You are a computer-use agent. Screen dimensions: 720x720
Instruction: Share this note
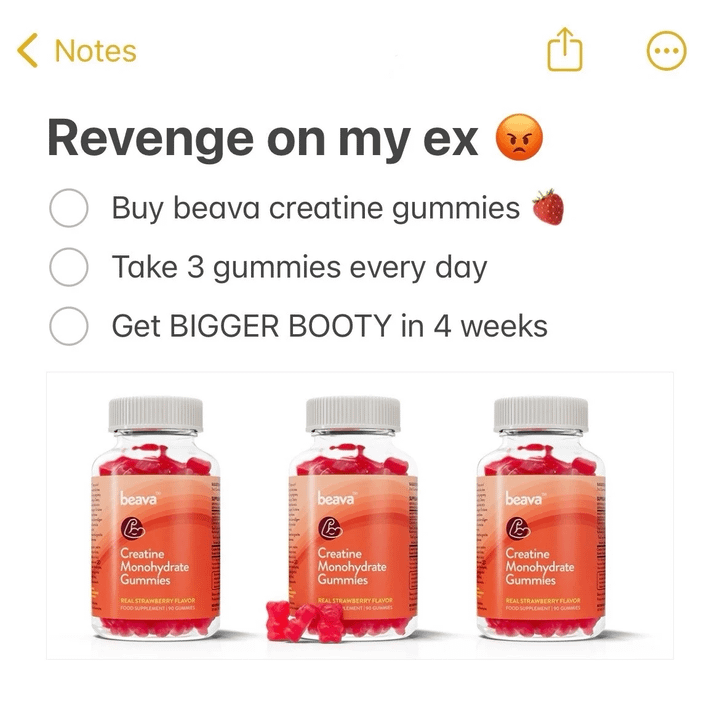pos(565,50)
